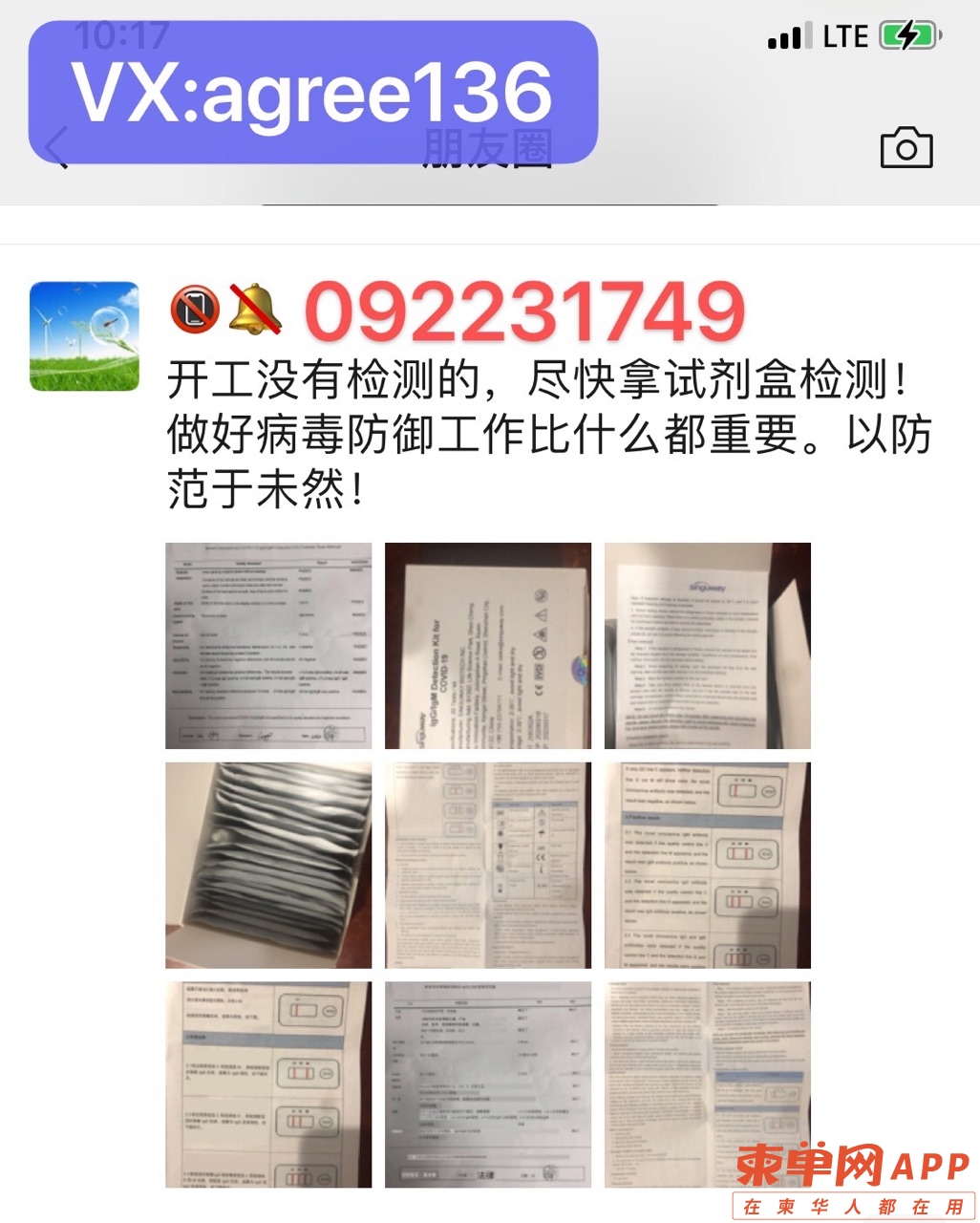Open the folded manual with symbols photo
980x1223 pixels.
click(x=488, y=866)
